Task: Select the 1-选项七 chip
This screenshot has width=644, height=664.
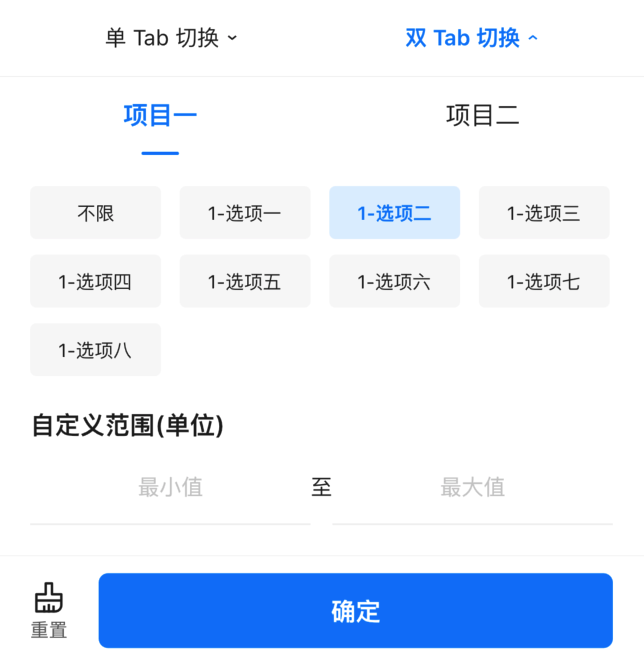Action: pos(543,282)
